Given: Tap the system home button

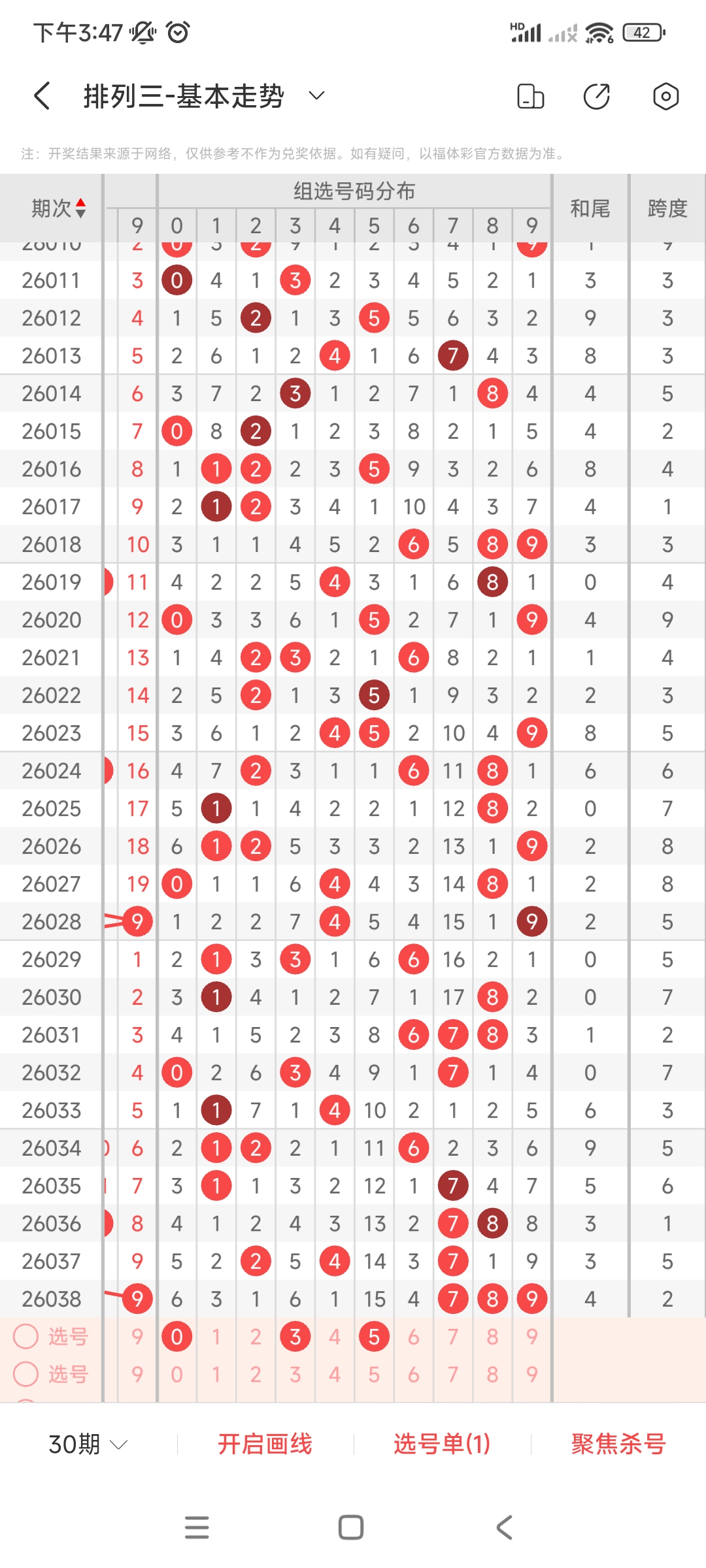Looking at the screenshot, I should pos(351,1527).
